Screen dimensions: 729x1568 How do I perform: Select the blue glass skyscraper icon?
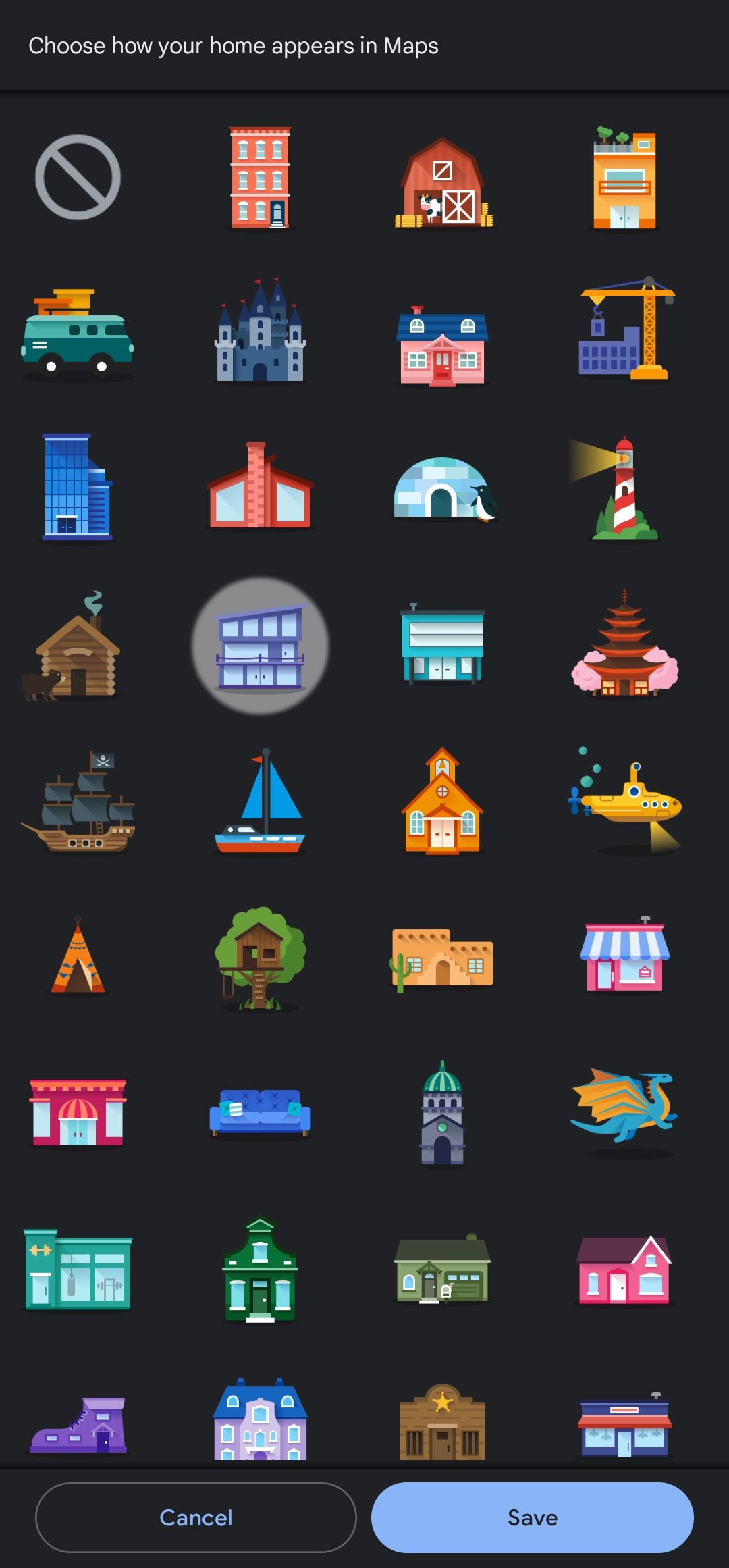click(76, 488)
